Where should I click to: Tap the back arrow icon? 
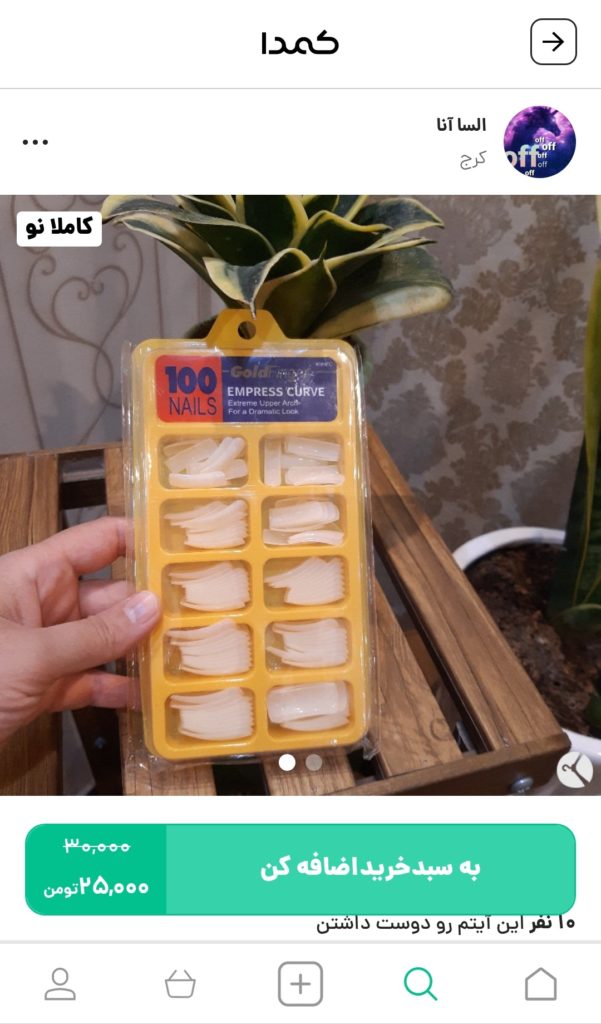(553, 42)
